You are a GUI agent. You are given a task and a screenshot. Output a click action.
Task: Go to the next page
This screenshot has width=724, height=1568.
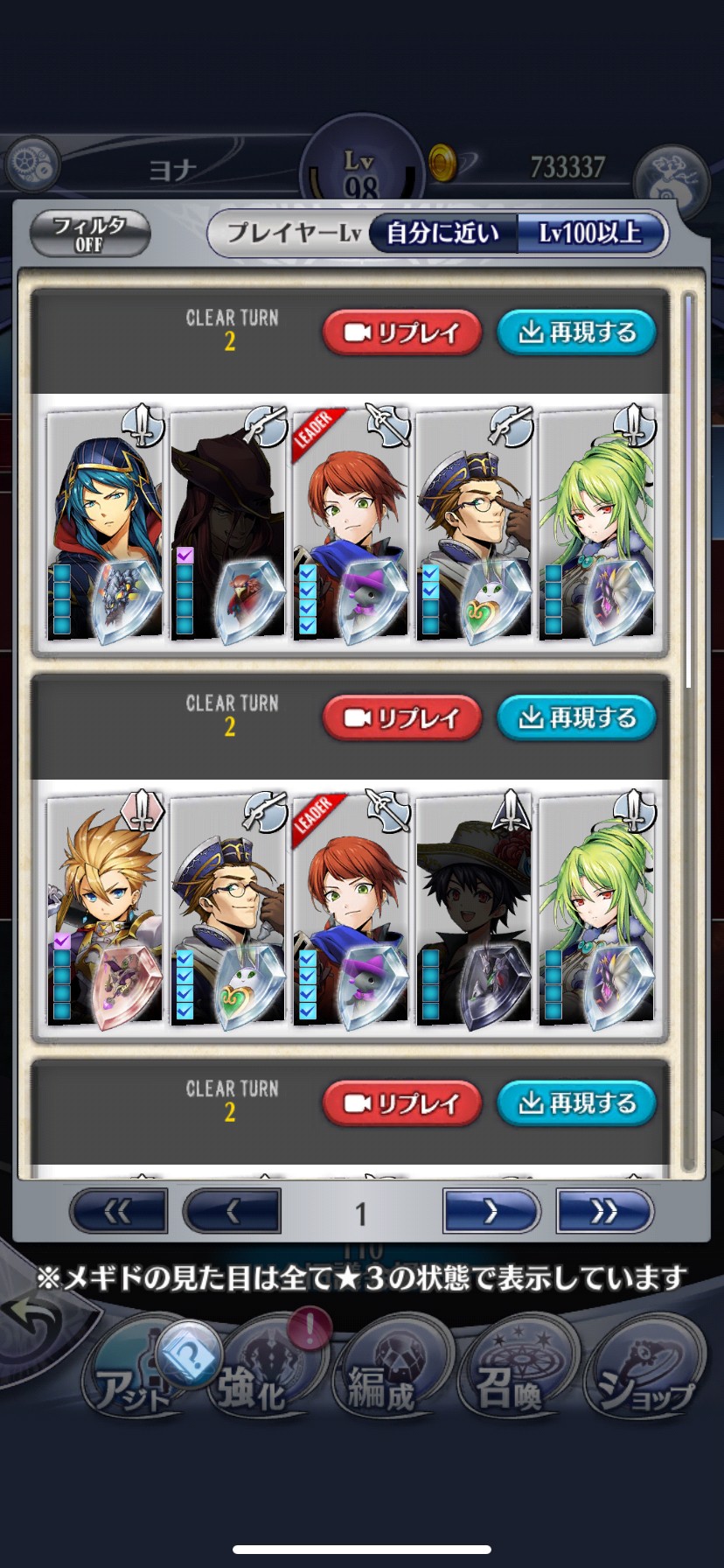[x=491, y=1212]
